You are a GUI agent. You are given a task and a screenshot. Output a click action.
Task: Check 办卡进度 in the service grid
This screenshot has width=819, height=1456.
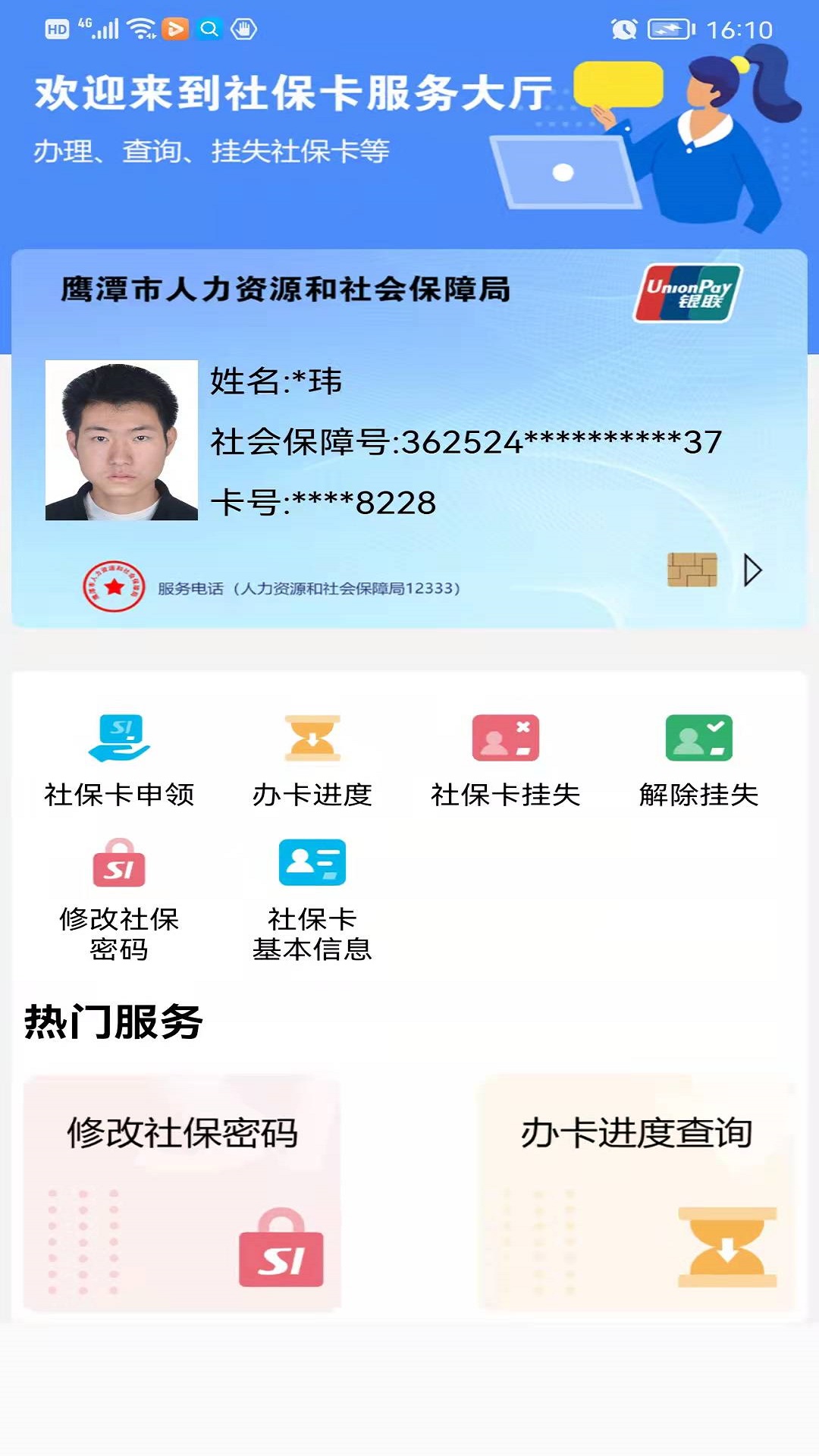pos(312,760)
